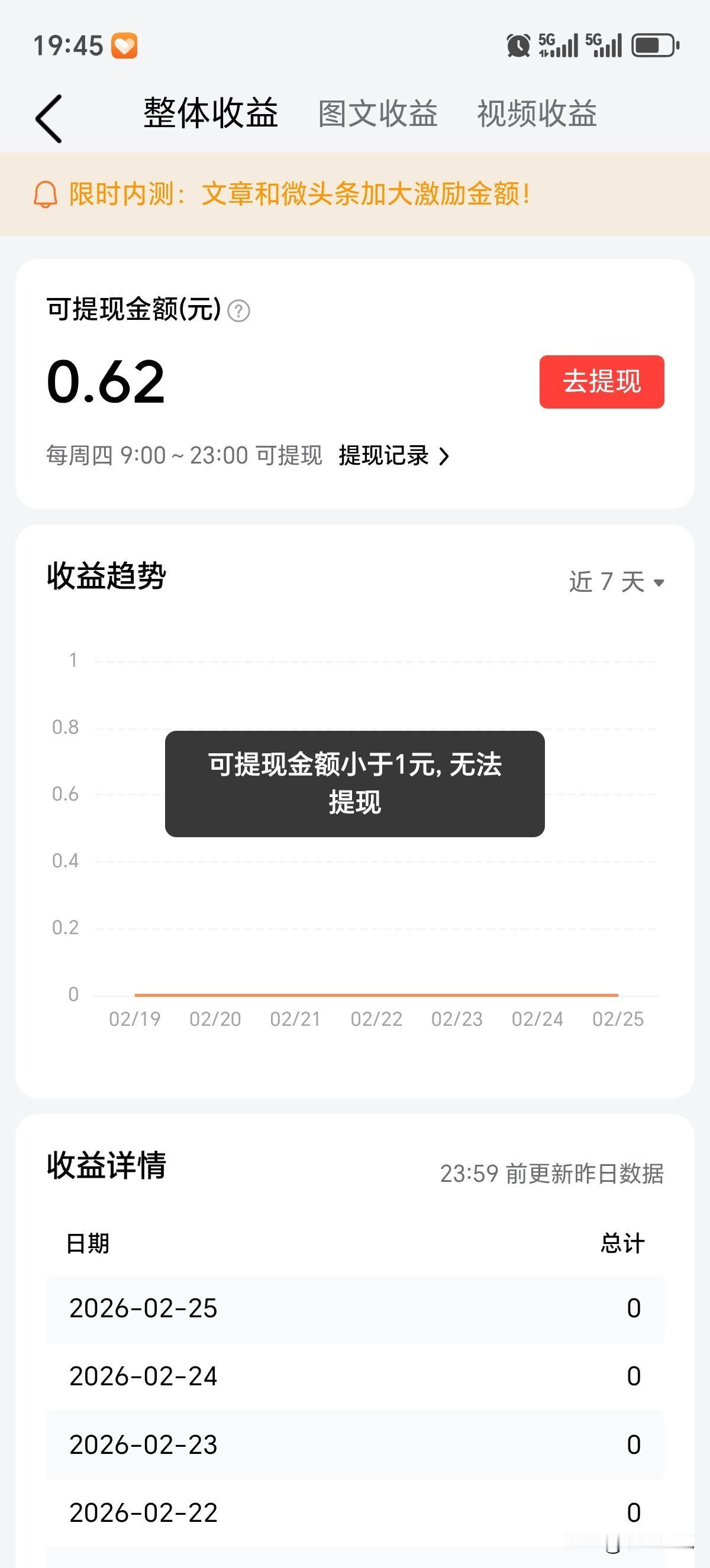Image resolution: width=710 pixels, height=1568 pixels.
Task: Select the 2026-02-23 earnings row
Action: (355, 1443)
